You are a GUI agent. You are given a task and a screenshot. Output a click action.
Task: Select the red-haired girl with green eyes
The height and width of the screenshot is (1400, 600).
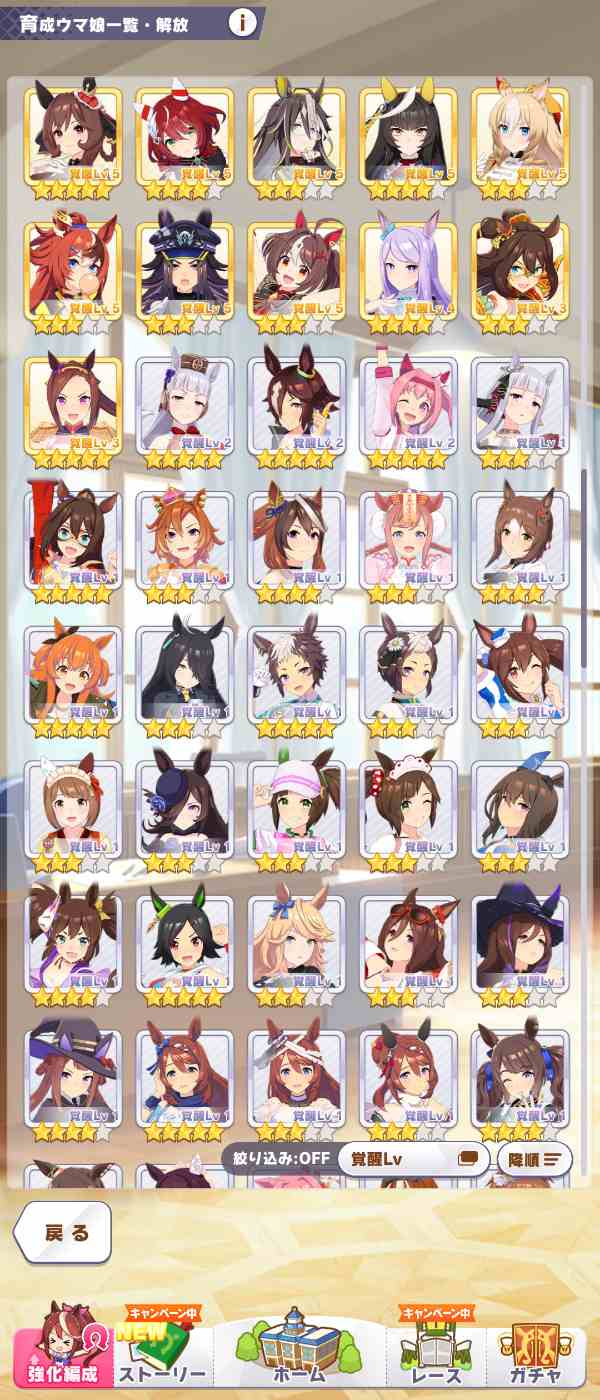click(x=184, y=140)
